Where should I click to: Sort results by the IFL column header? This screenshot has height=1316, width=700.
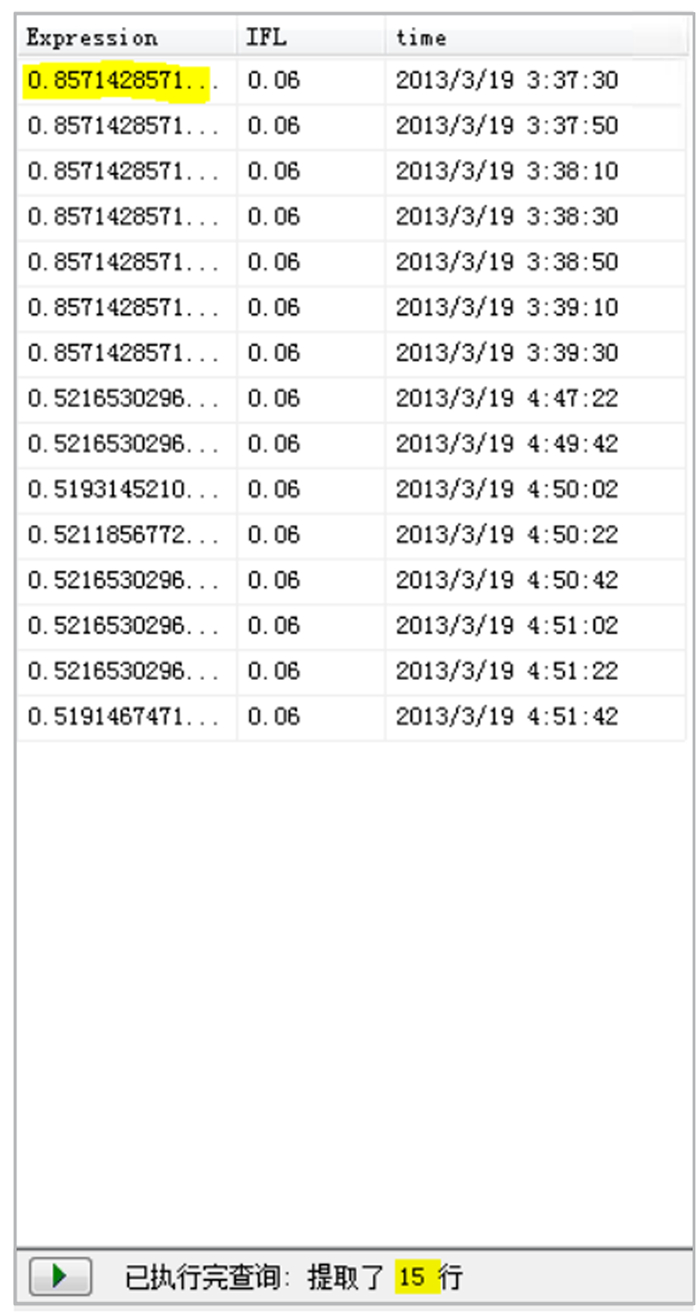pos(267,38)
